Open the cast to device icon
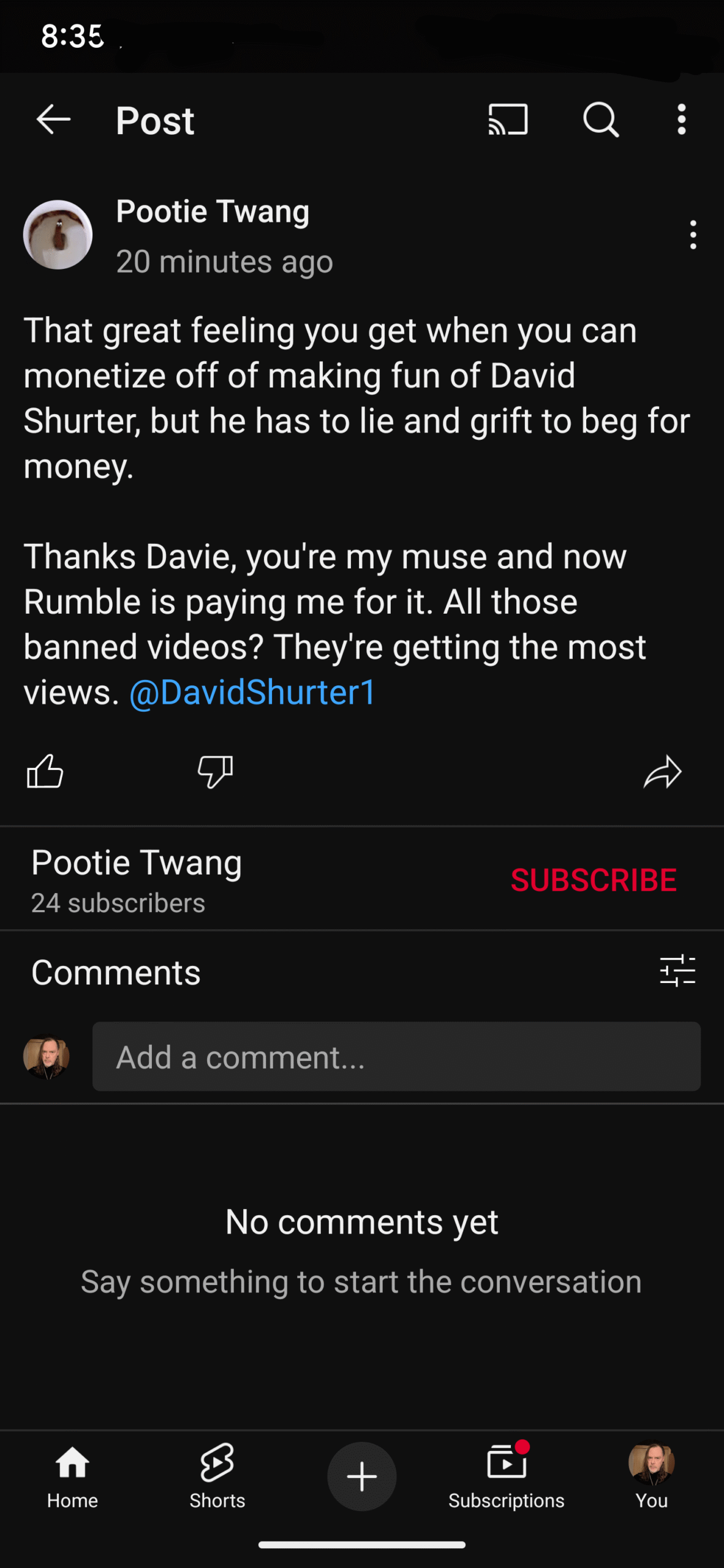The height and width of the screenshot is (1568, 724). click(508, 119)
